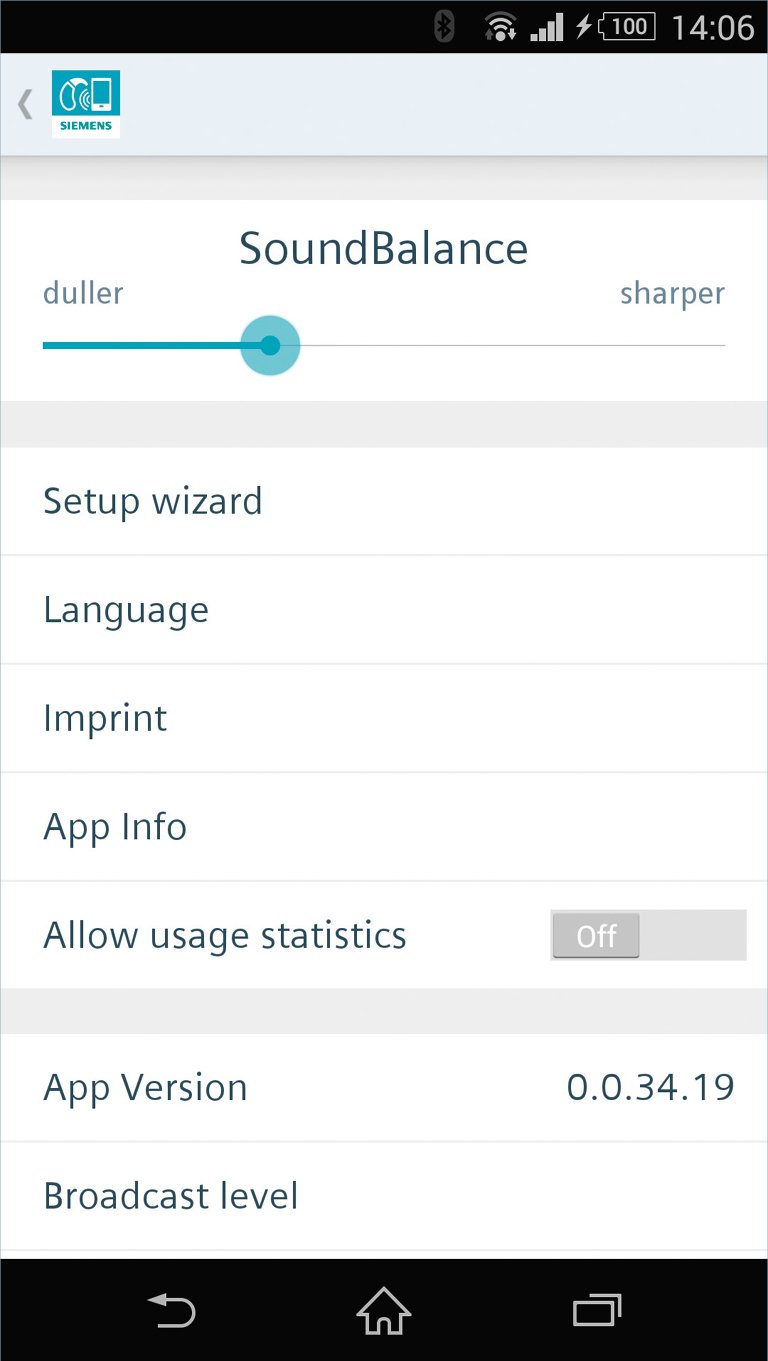The image size is (768, 1361).
Task: Tap the system back button
Action: pyautogui.click(x=171, y=1310)
